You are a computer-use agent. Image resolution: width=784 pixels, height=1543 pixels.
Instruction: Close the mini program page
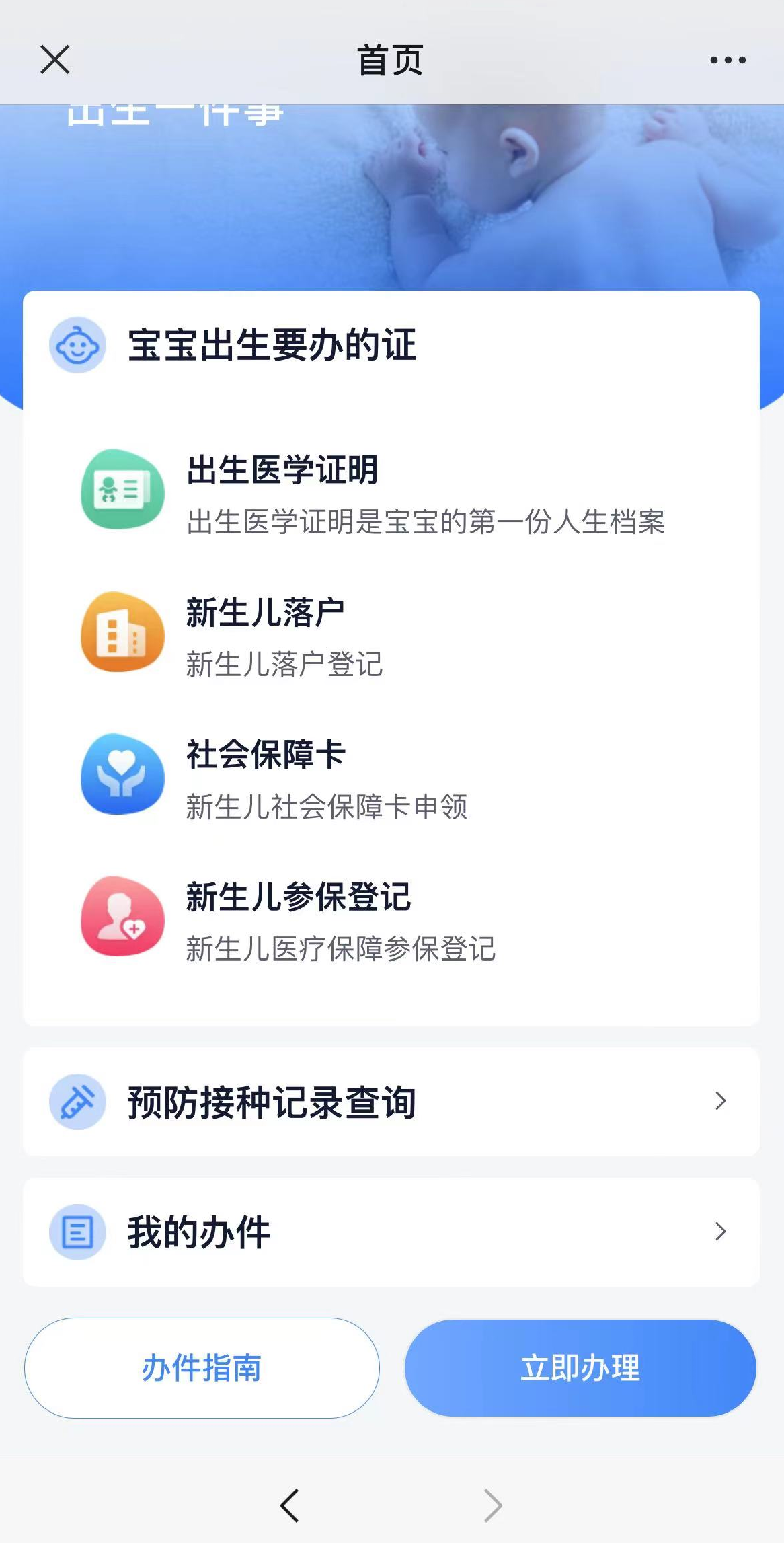55,60
